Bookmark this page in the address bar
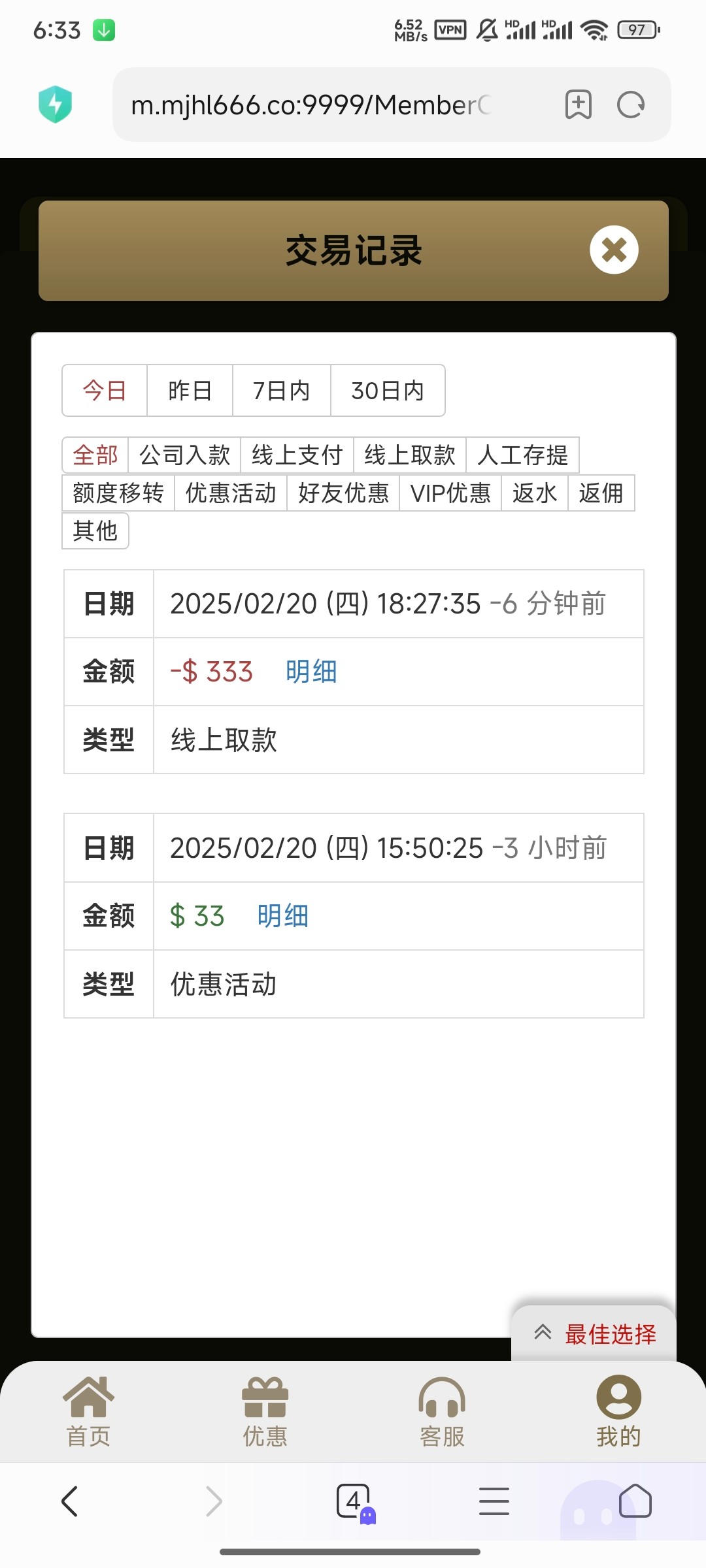 click(x=578, y=105)
